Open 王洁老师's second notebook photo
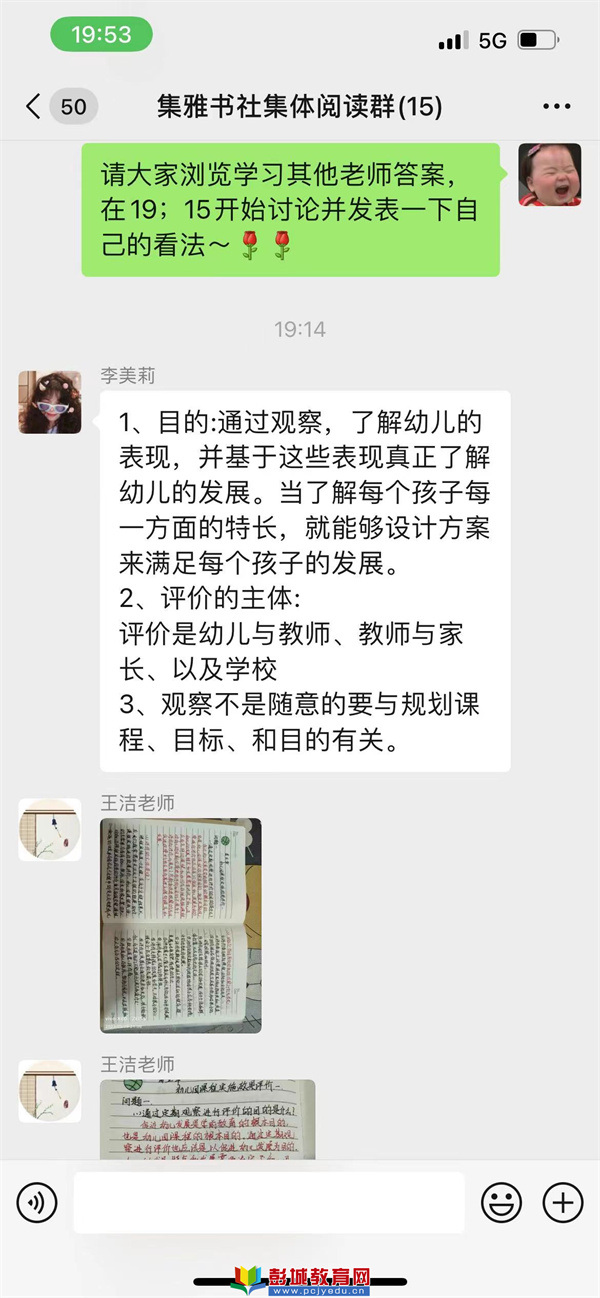600x1298 pixels. (207, 1119)
